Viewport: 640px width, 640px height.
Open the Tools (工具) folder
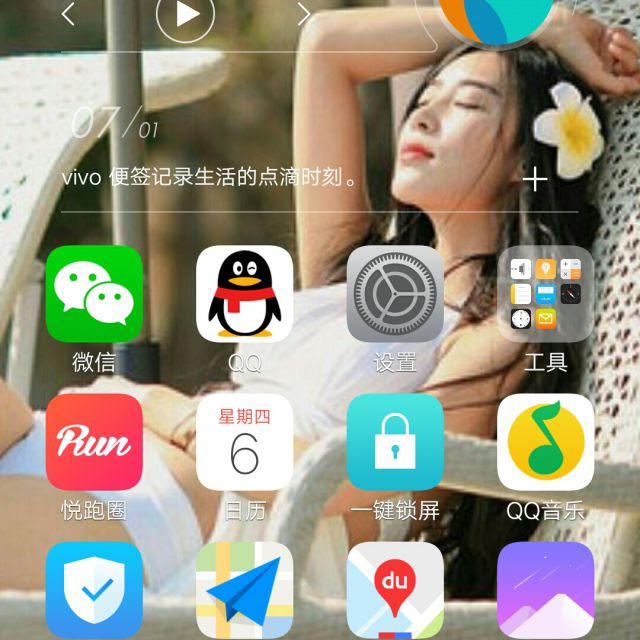545,293
